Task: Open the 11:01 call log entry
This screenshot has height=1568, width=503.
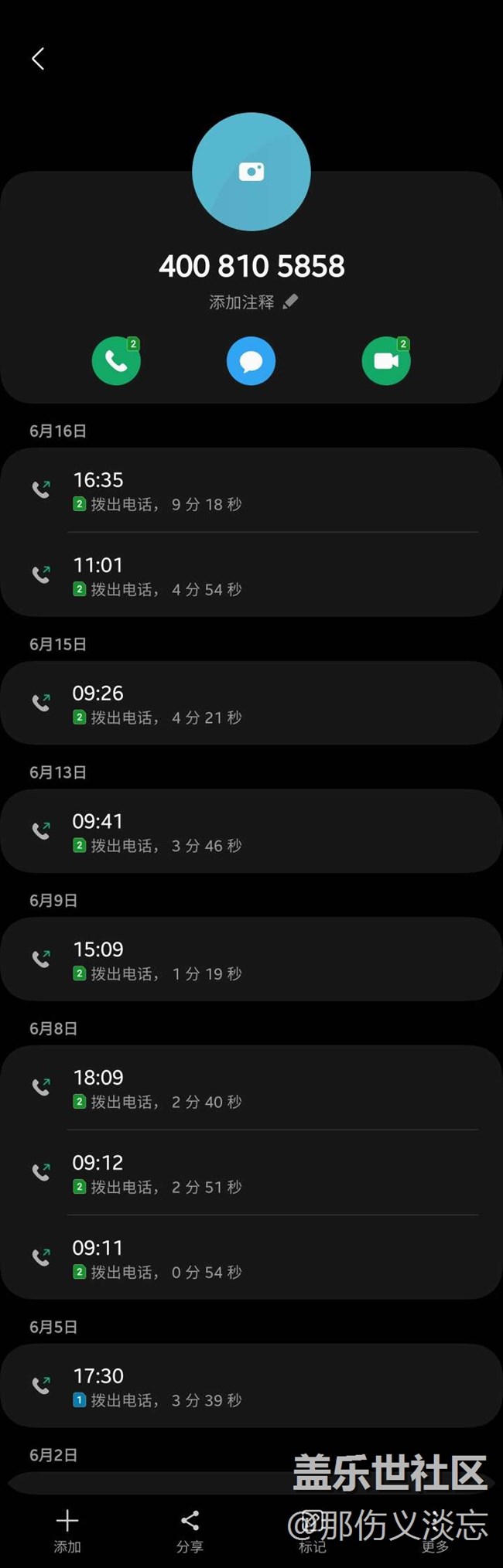Action: coord(251,576)
